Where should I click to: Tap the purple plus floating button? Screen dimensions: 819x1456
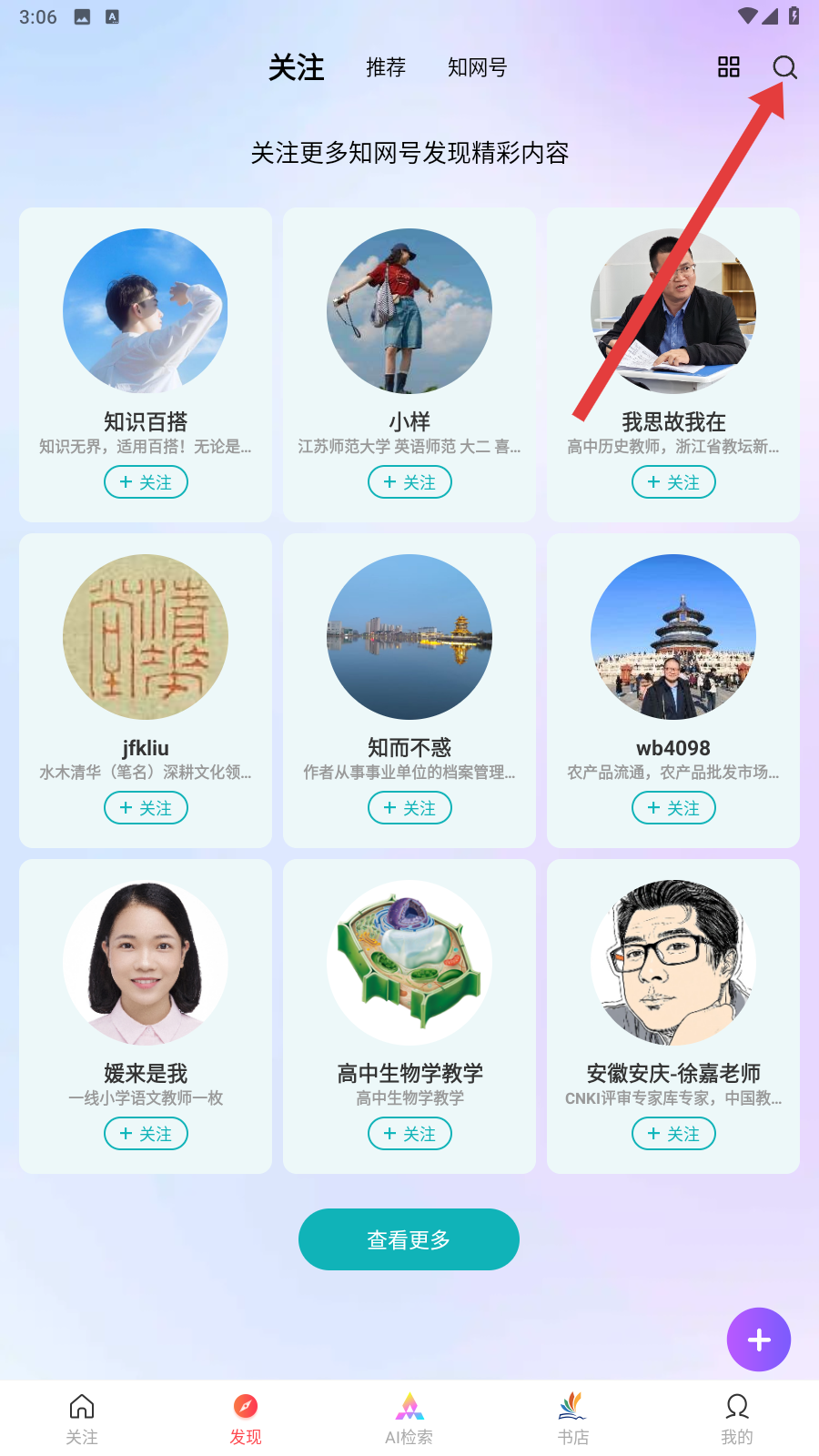click(758, 1340)
